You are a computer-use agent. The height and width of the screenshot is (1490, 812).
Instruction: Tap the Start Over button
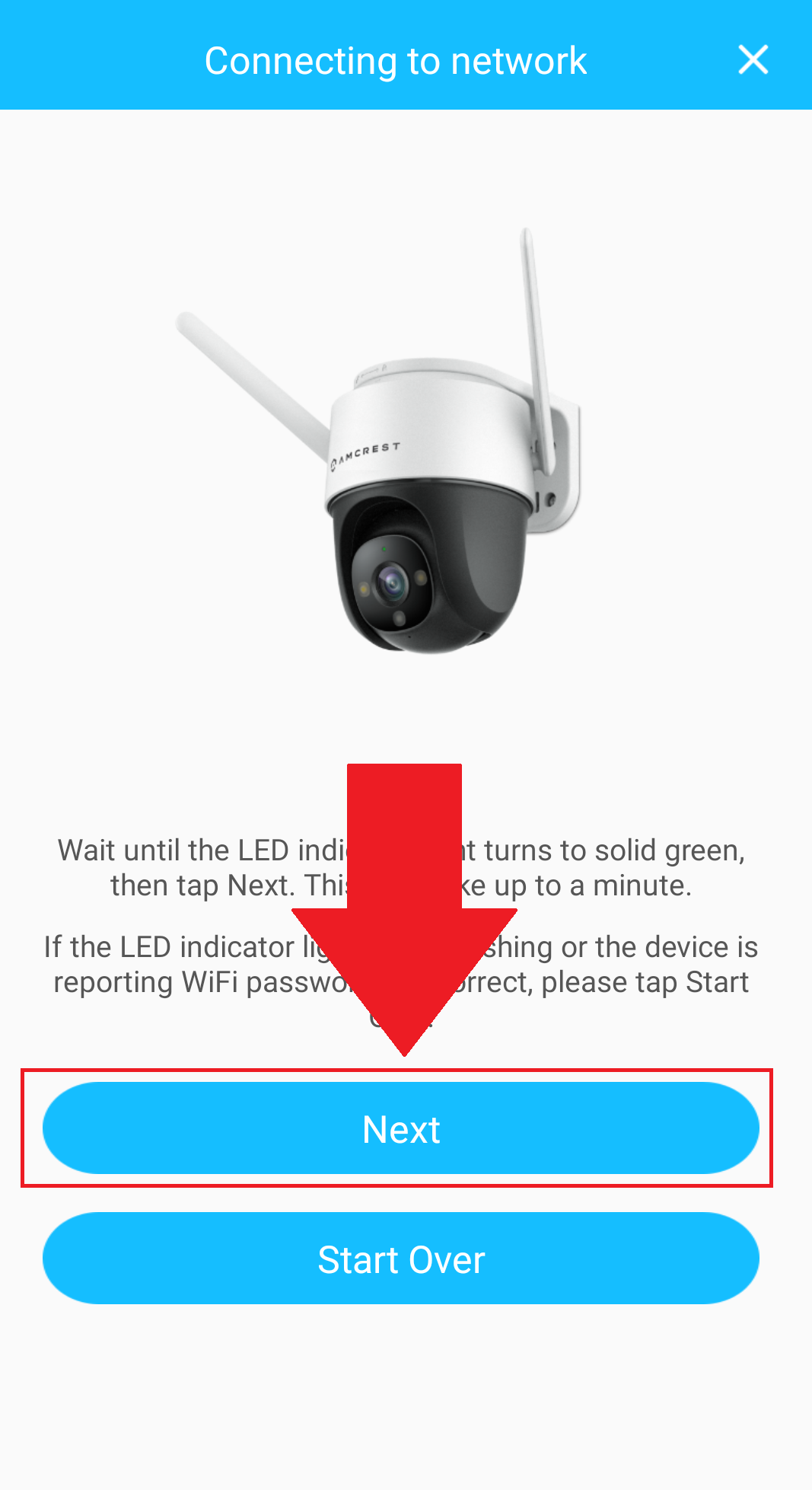point(401,1259)
